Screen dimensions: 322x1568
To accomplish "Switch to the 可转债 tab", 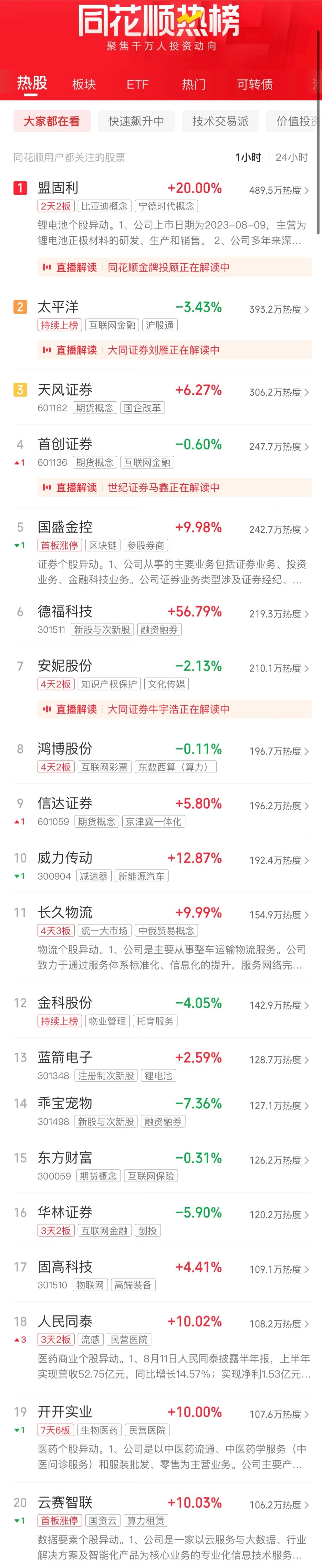I will pos(254,84).
